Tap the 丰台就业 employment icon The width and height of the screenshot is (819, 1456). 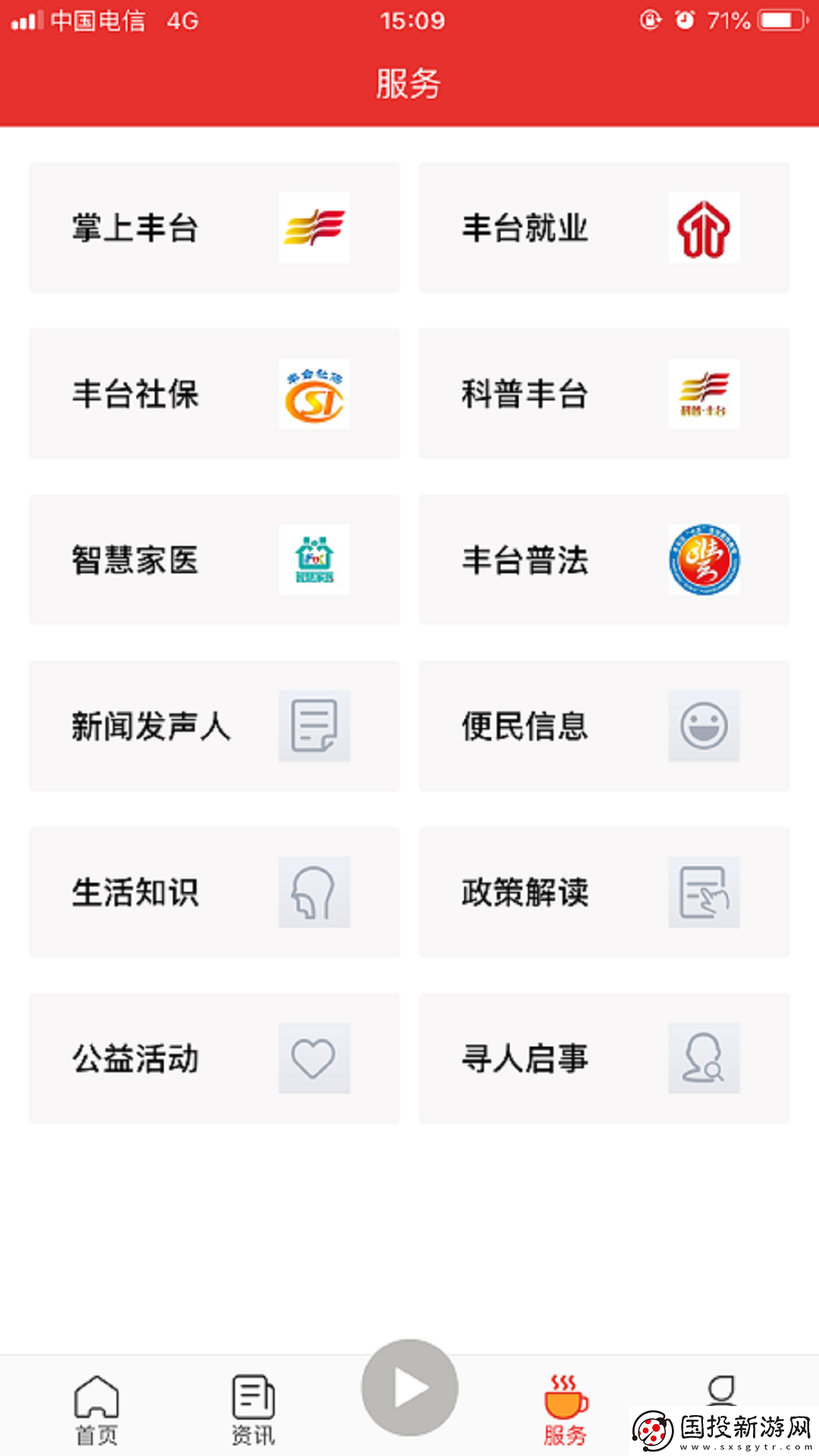(x=703, y=227)
